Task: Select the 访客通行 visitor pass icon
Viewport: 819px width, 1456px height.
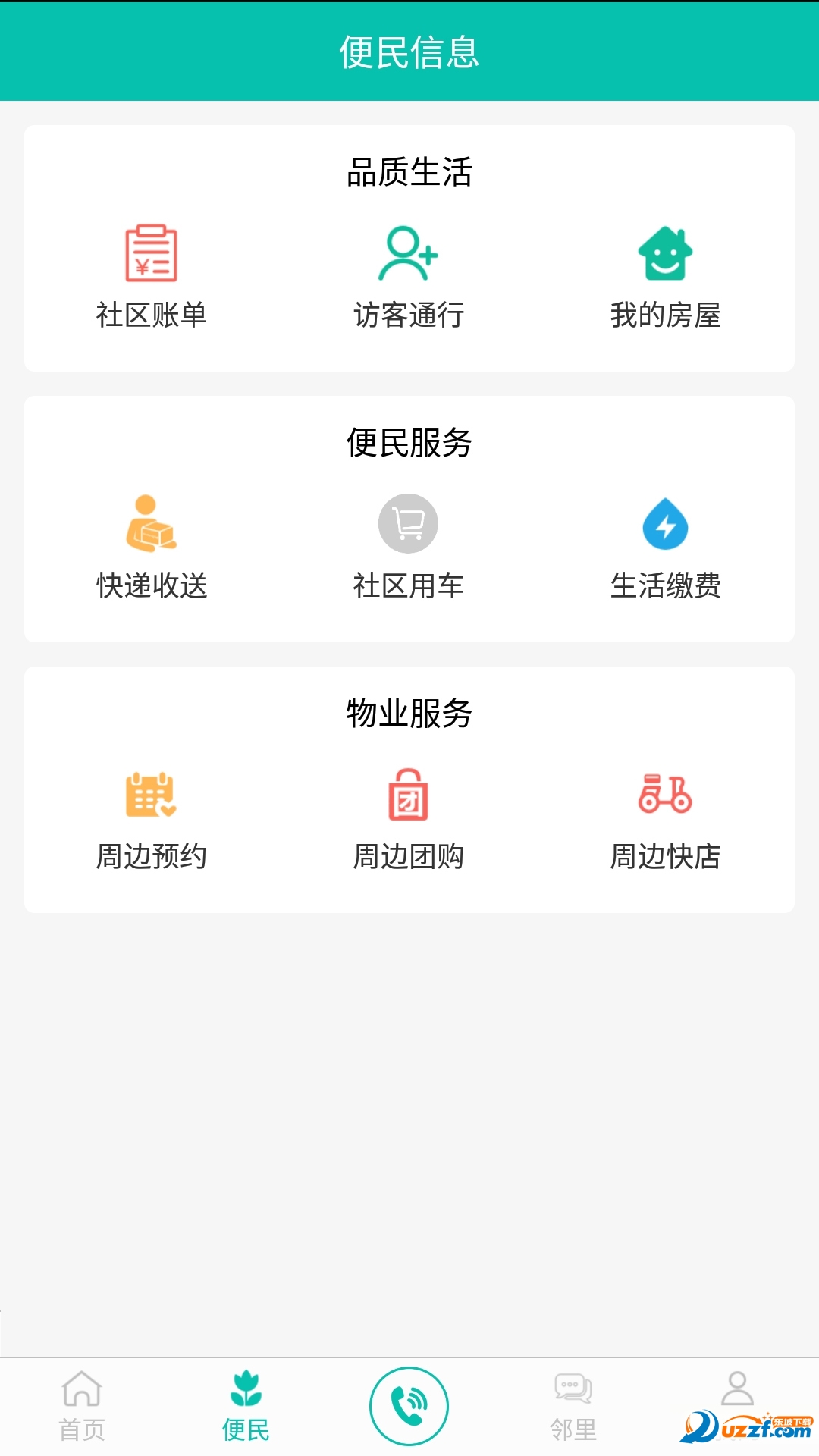Action: pos(408,255)
